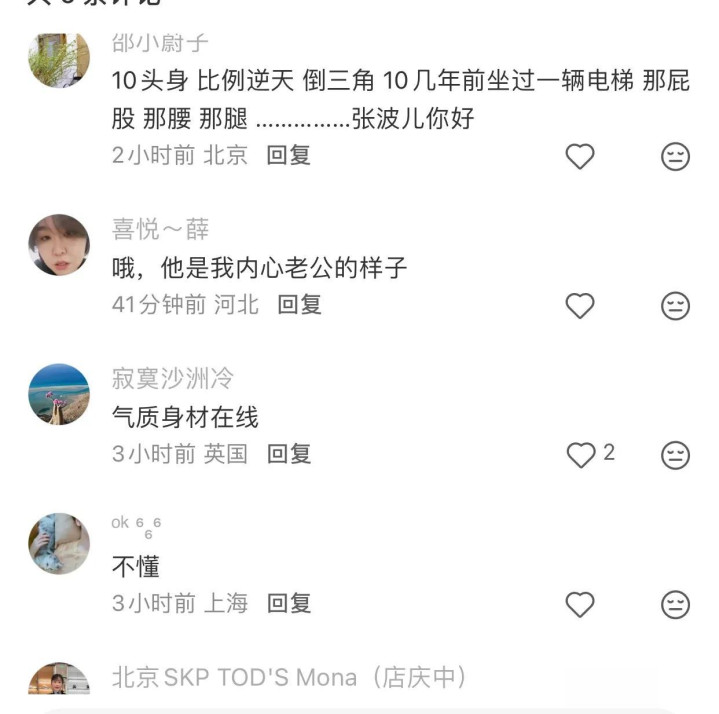Open the avatar next to 不懂 comment
719x714 pixels.
(59, 543)
